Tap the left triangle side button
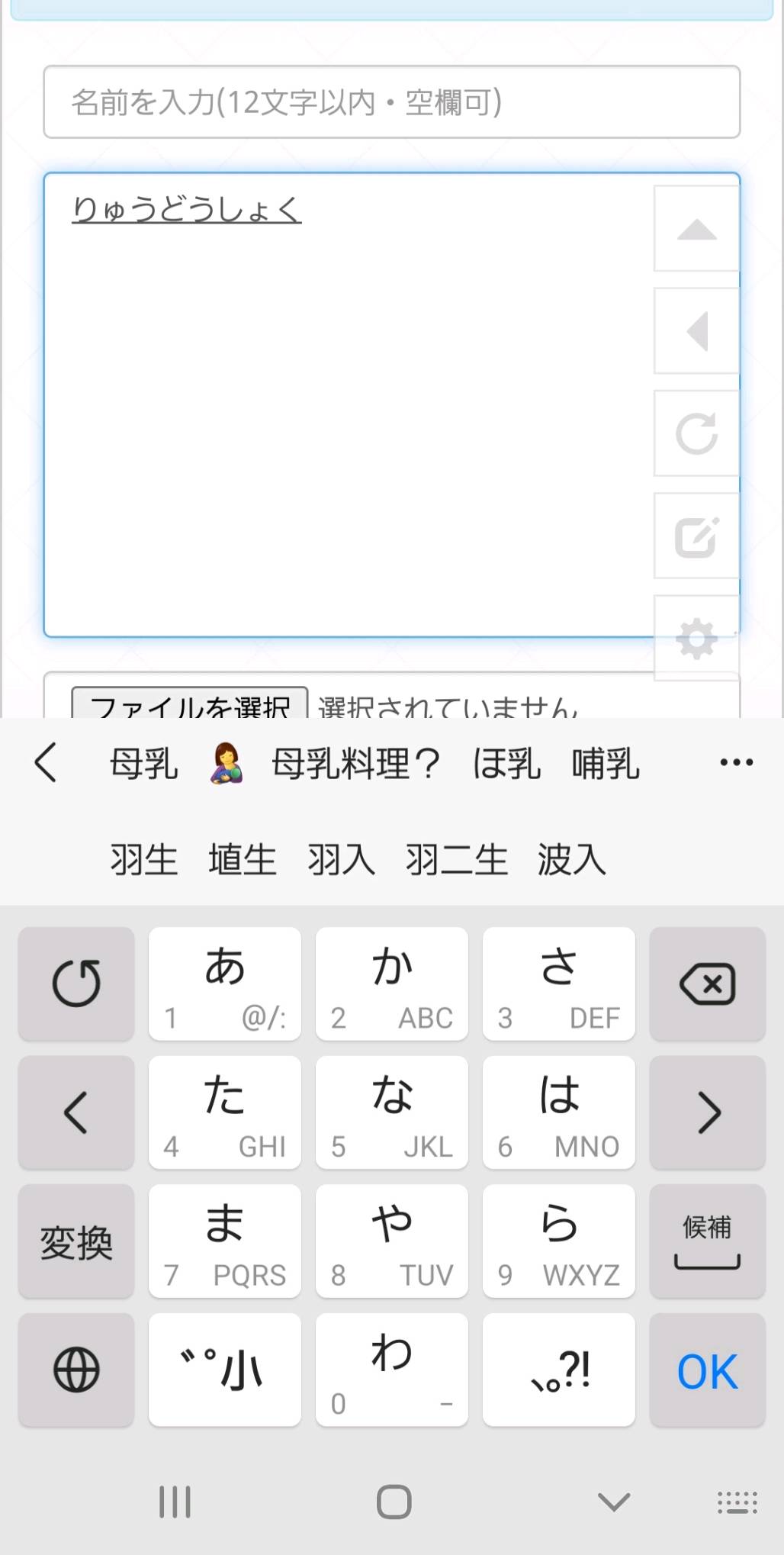784x1555 pixels. click(x=696, y=331)
